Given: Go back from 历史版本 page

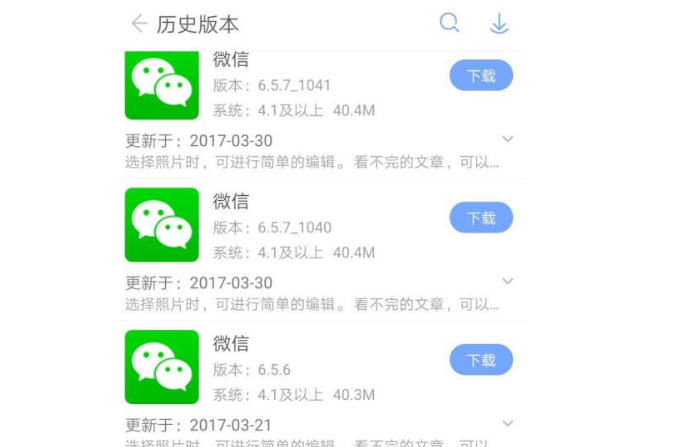Looking at the screenshot, I should coord(139,23).
